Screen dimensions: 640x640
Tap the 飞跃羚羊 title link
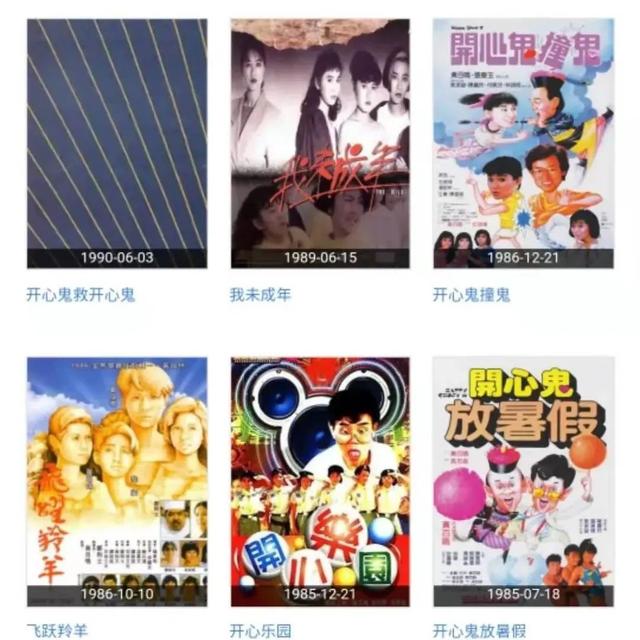pos(57,631)
